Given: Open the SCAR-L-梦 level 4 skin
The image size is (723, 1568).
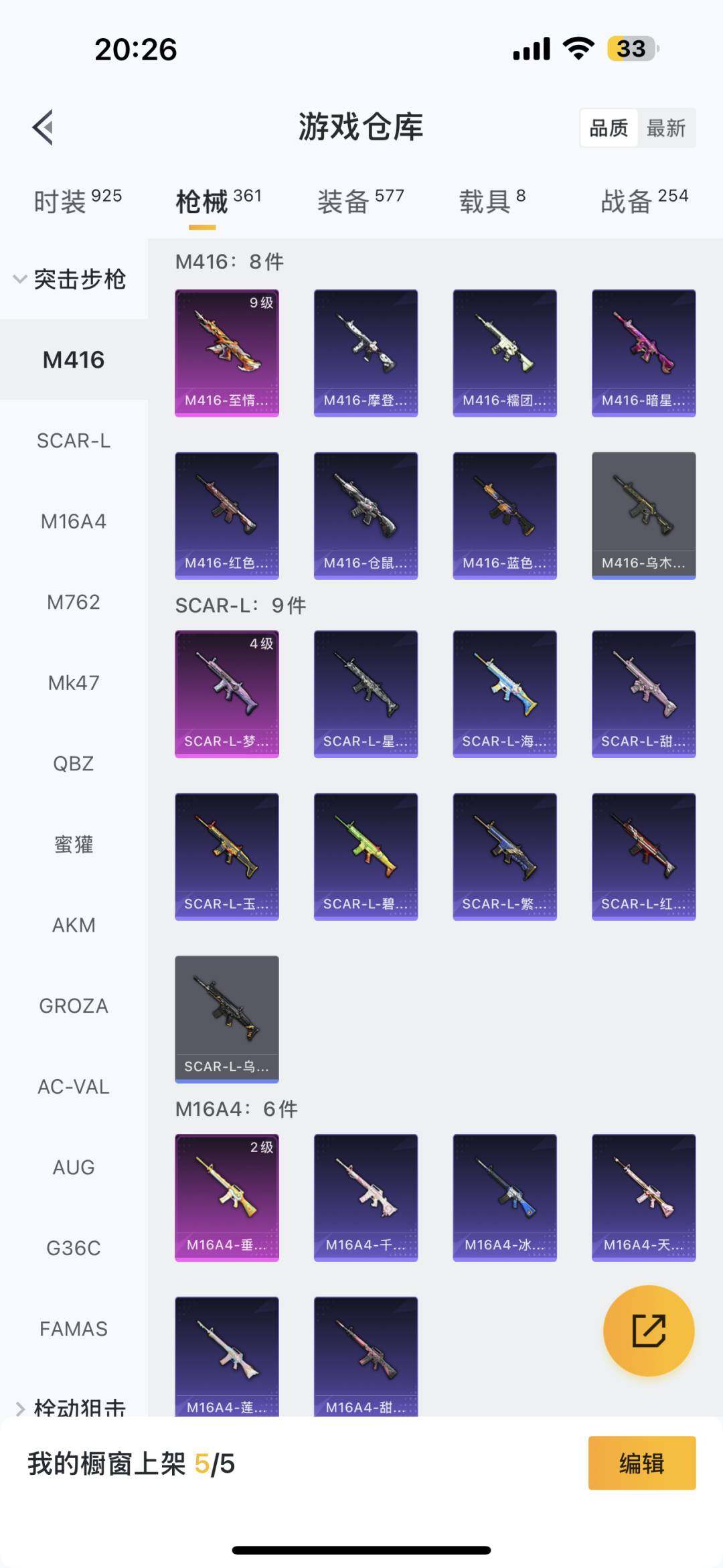Looking at the screenshot, I should 227,694.
